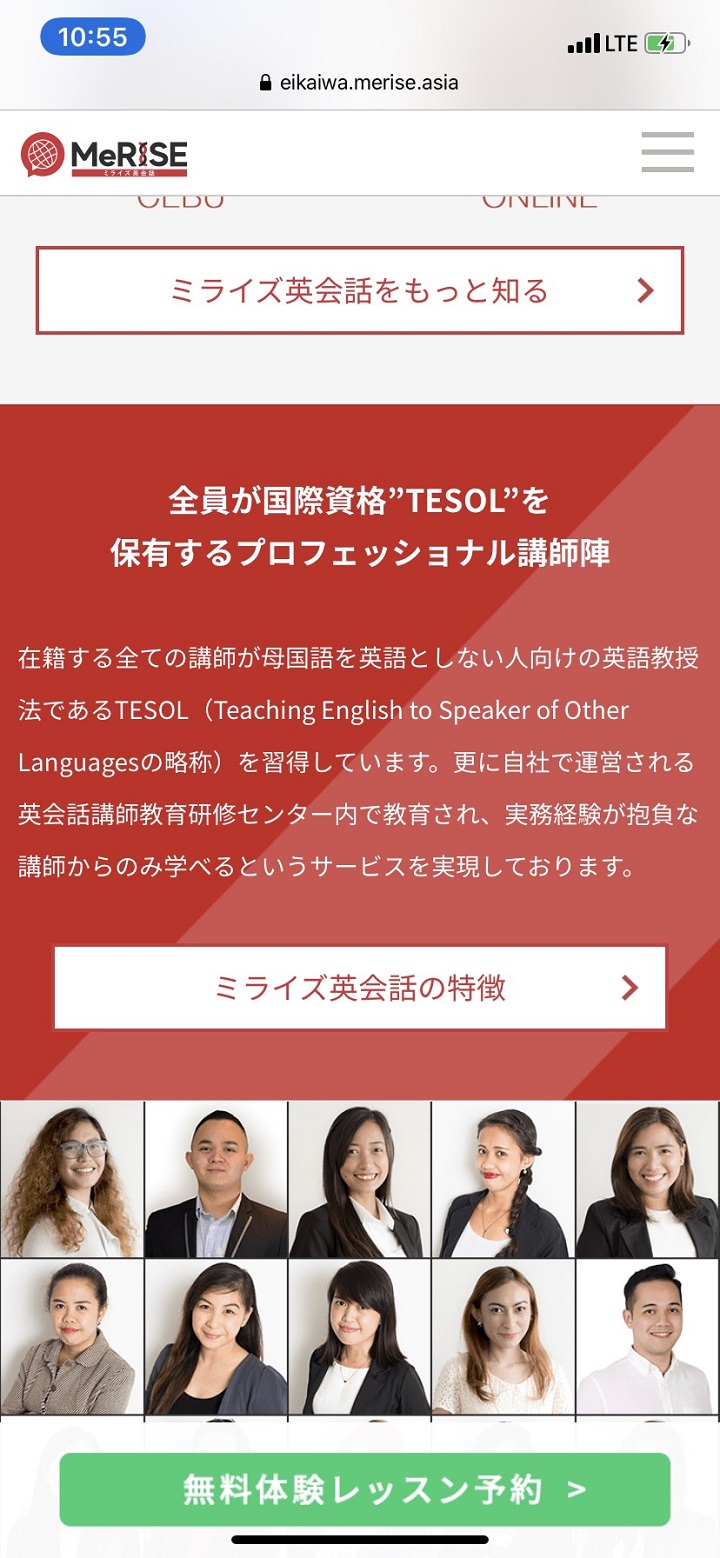Image resolution: width=720 pixels, height=1558 pixels.
Task: View ミライズ英会話の特徴
Action: click(360, 988)
